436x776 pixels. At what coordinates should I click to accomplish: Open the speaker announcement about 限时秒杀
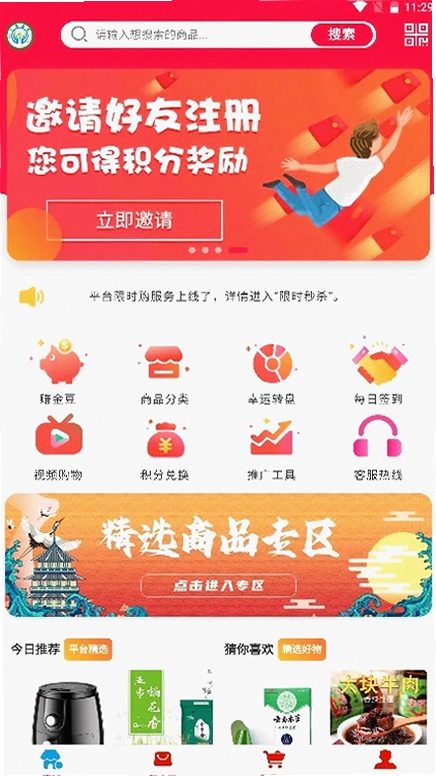click(x=213, y=297)
